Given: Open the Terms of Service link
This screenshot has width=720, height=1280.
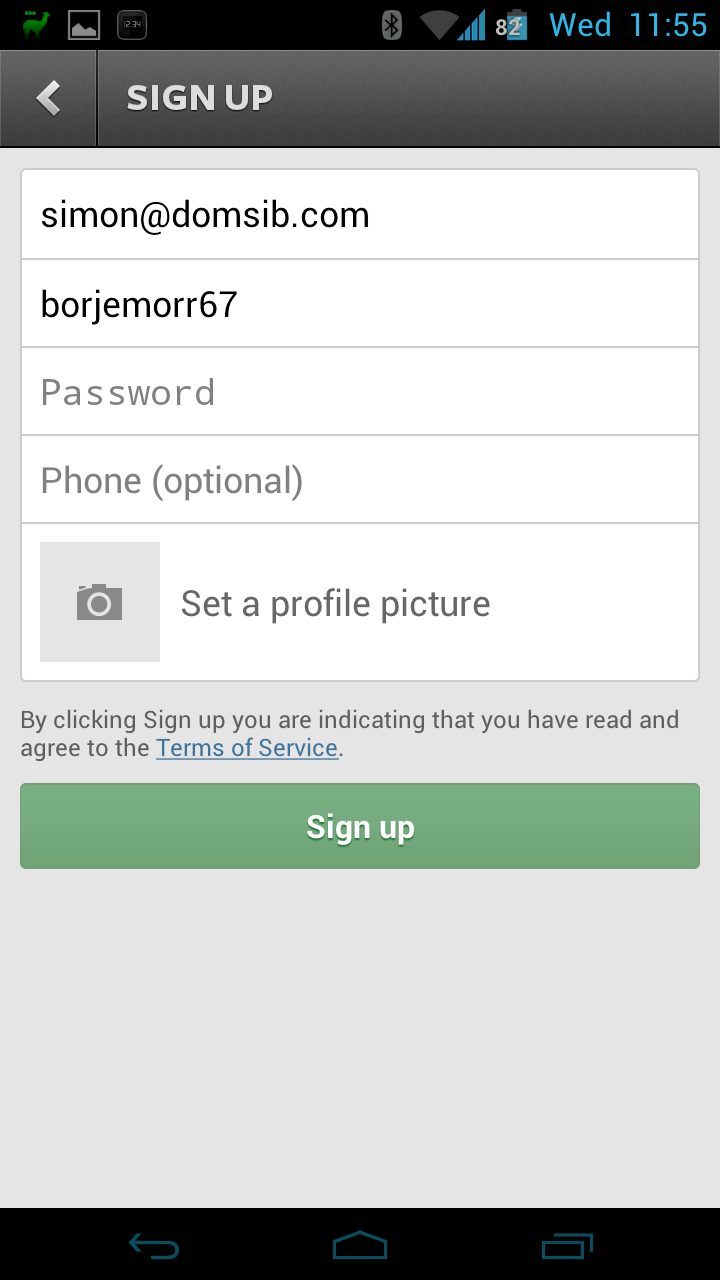Looking at the screenshot, I should tap(247, 748).
